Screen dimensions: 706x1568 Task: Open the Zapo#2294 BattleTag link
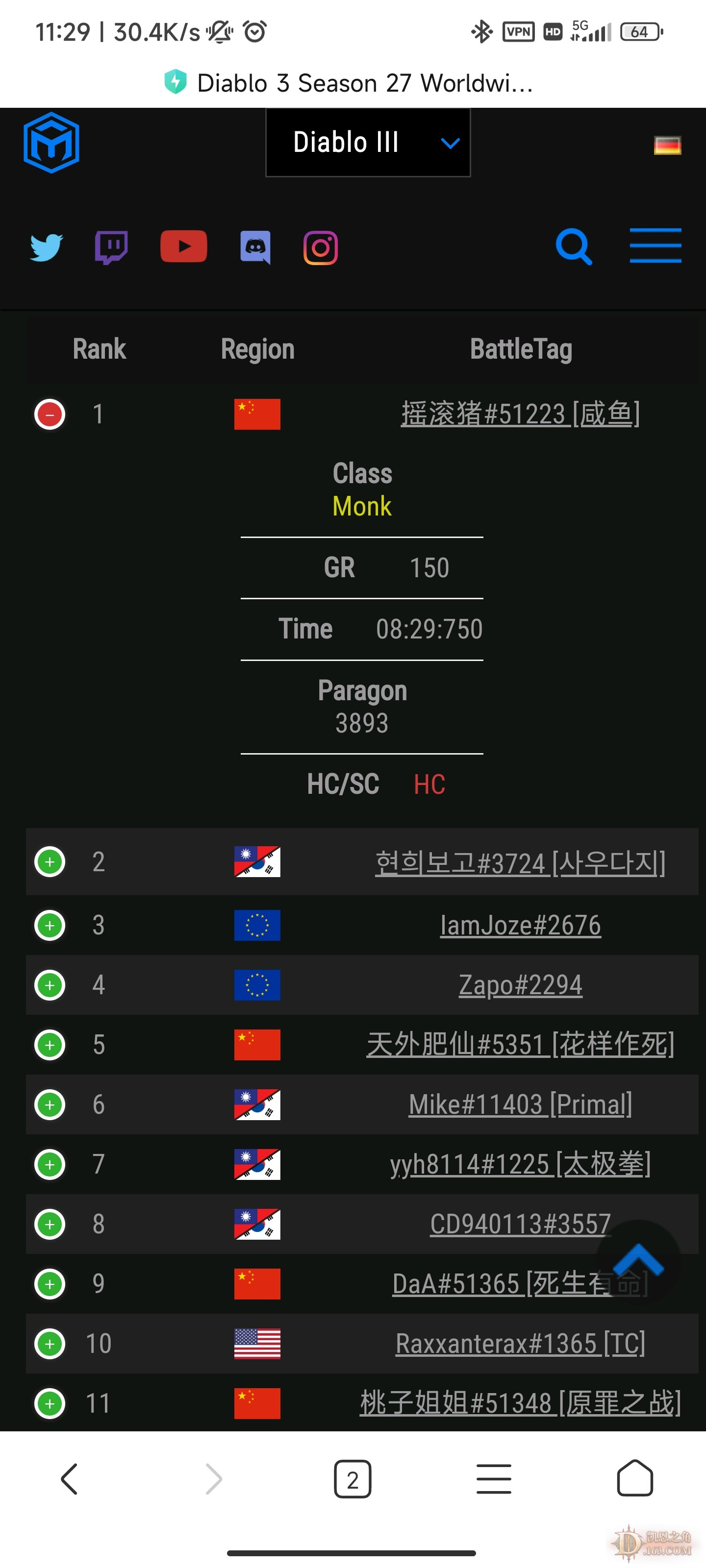(520, 985)
